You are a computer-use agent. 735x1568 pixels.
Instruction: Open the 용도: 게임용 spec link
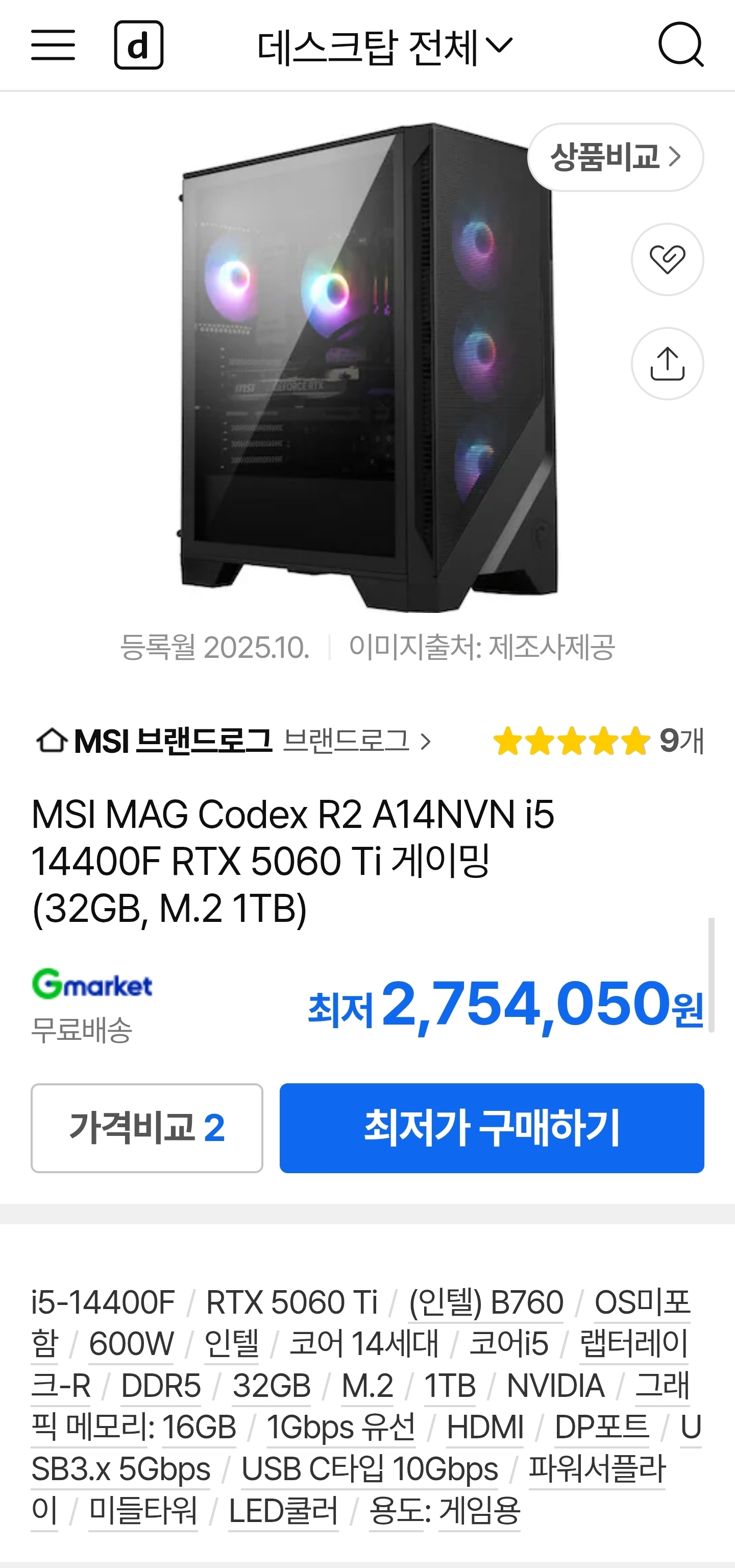445,1511
